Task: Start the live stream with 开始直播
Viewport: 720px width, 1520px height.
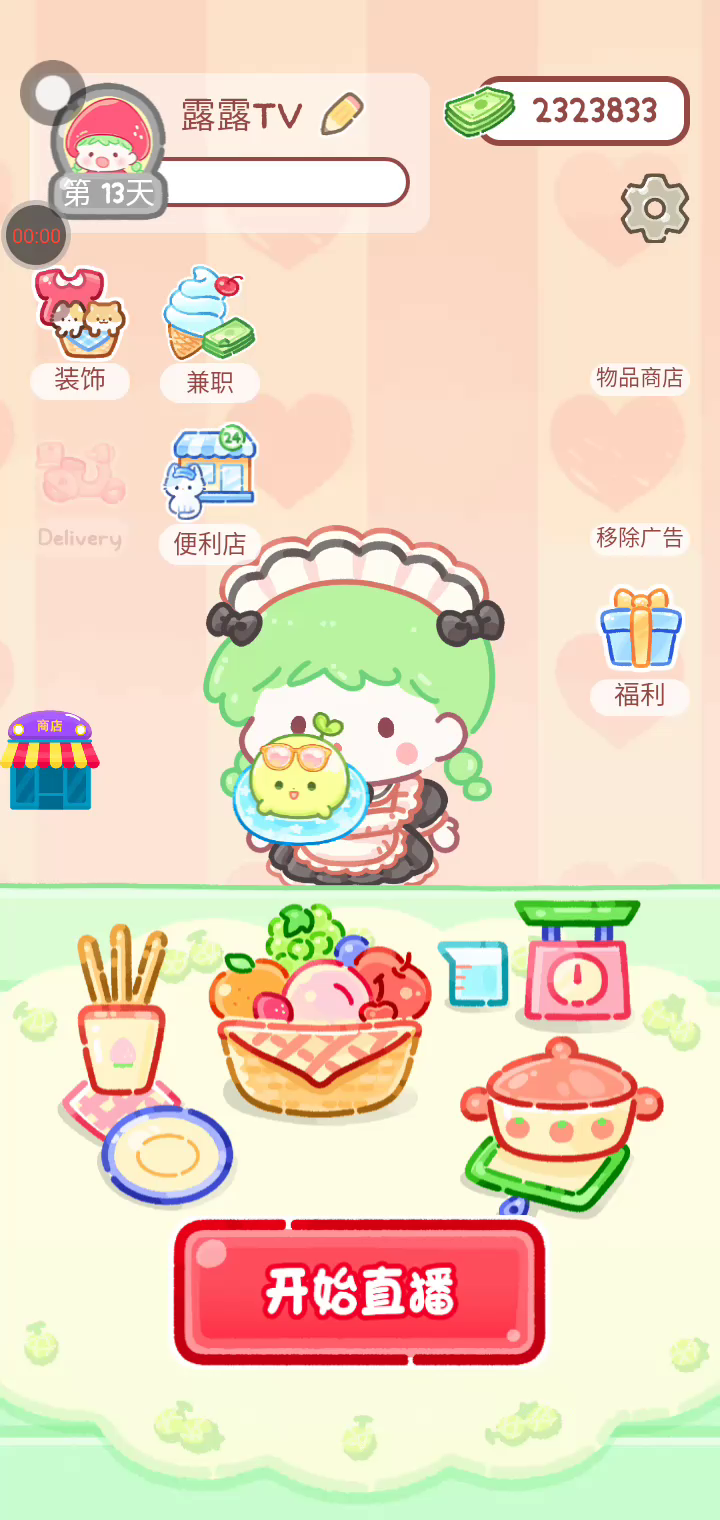Action: point(360,1291)
